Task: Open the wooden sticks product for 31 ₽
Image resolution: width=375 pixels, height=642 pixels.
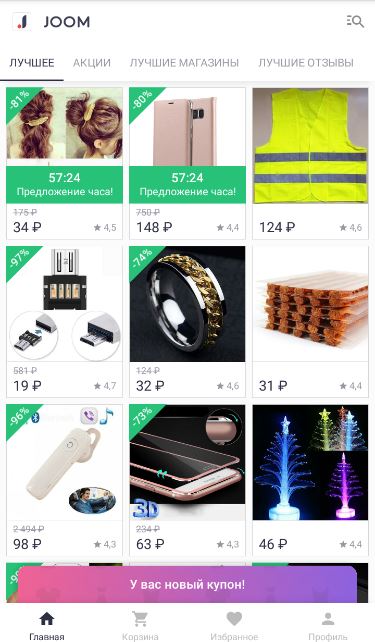Action: pyautogui.click(x=310, y=322)
